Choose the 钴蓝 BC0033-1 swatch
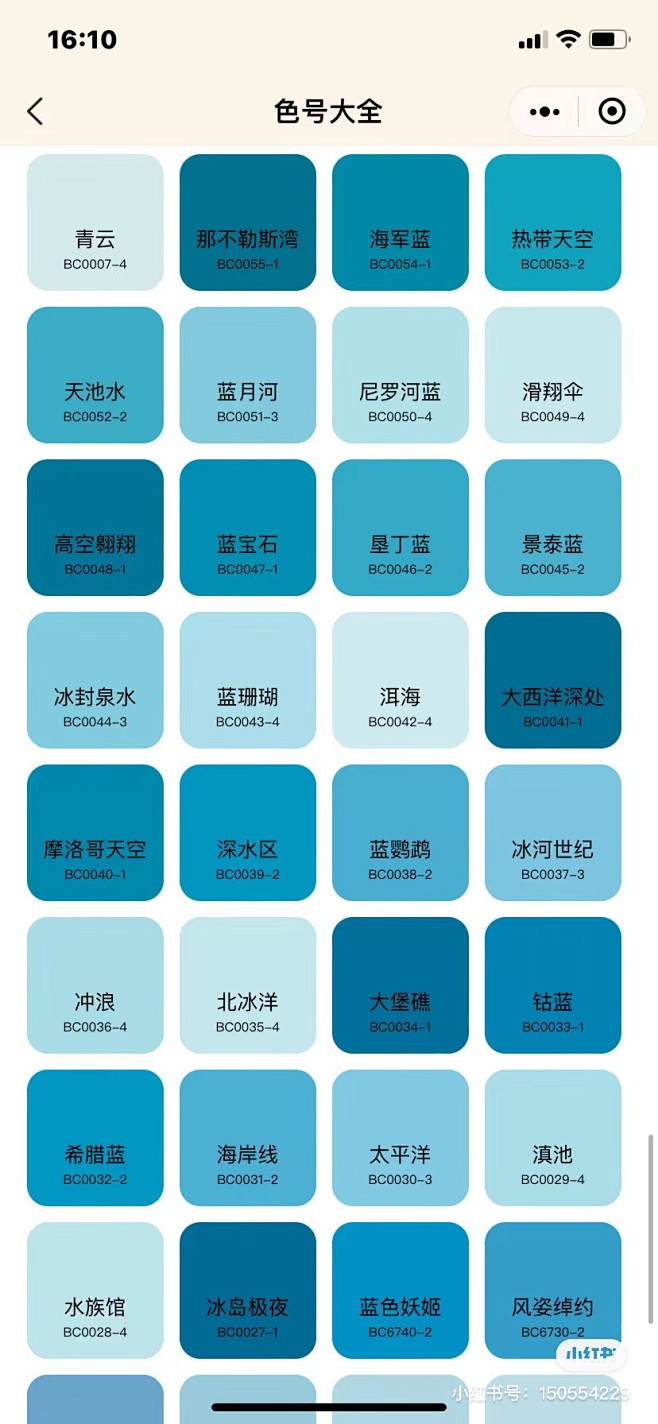The image size is (658, 1424). pyautogui.click(x=553, y=985)
